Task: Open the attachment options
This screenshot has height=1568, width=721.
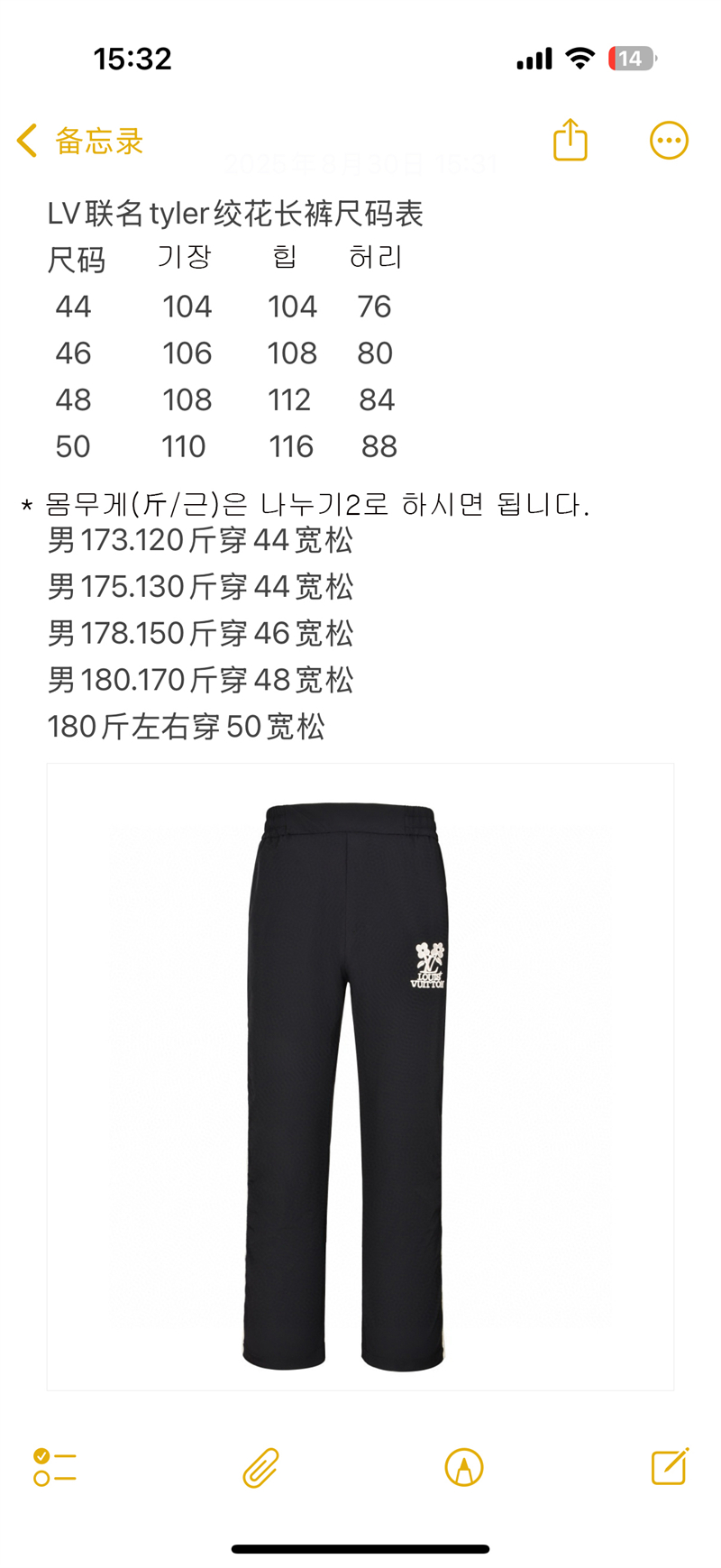Action: pyautogui.click(x=260, y=1467)
